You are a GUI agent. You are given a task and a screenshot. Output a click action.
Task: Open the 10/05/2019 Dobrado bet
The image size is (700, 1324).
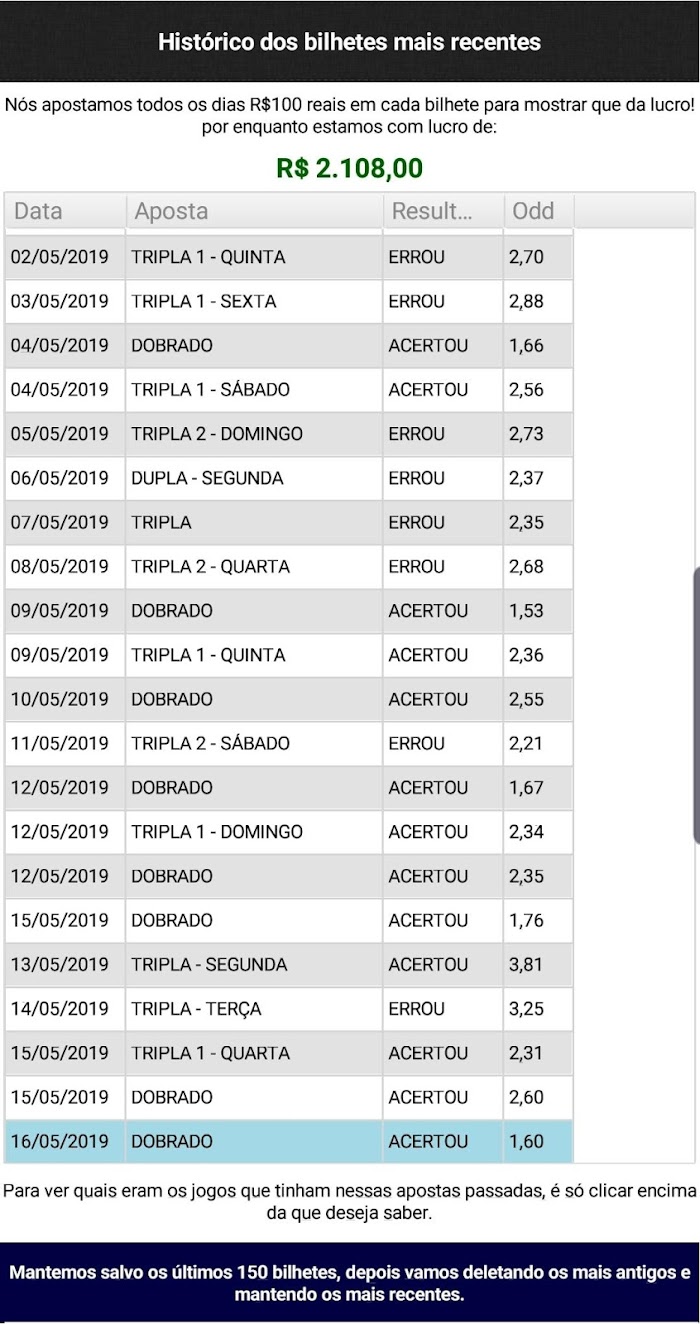coord(289,699)
